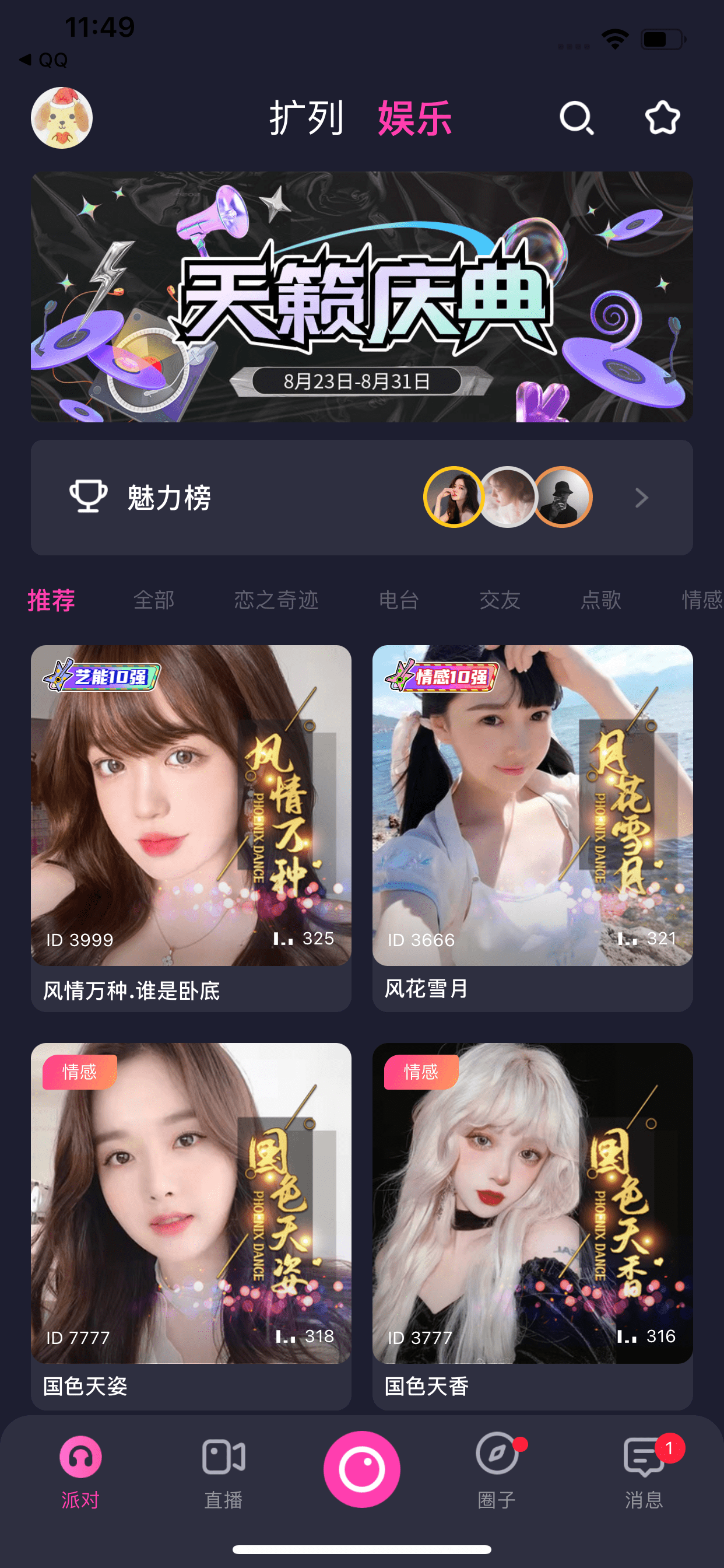Return to QQ via back link
Screen dimensions: 724x1568
pyautogui.click(x=44, y=60)
